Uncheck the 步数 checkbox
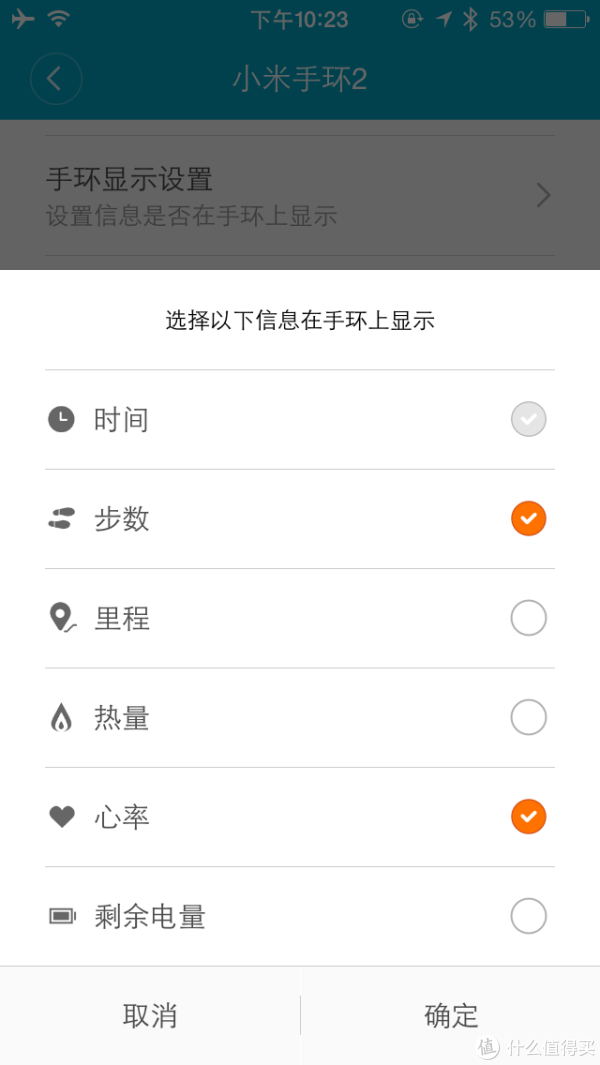The height and width of the screenshot is (1065, 600). pos(528,519)
